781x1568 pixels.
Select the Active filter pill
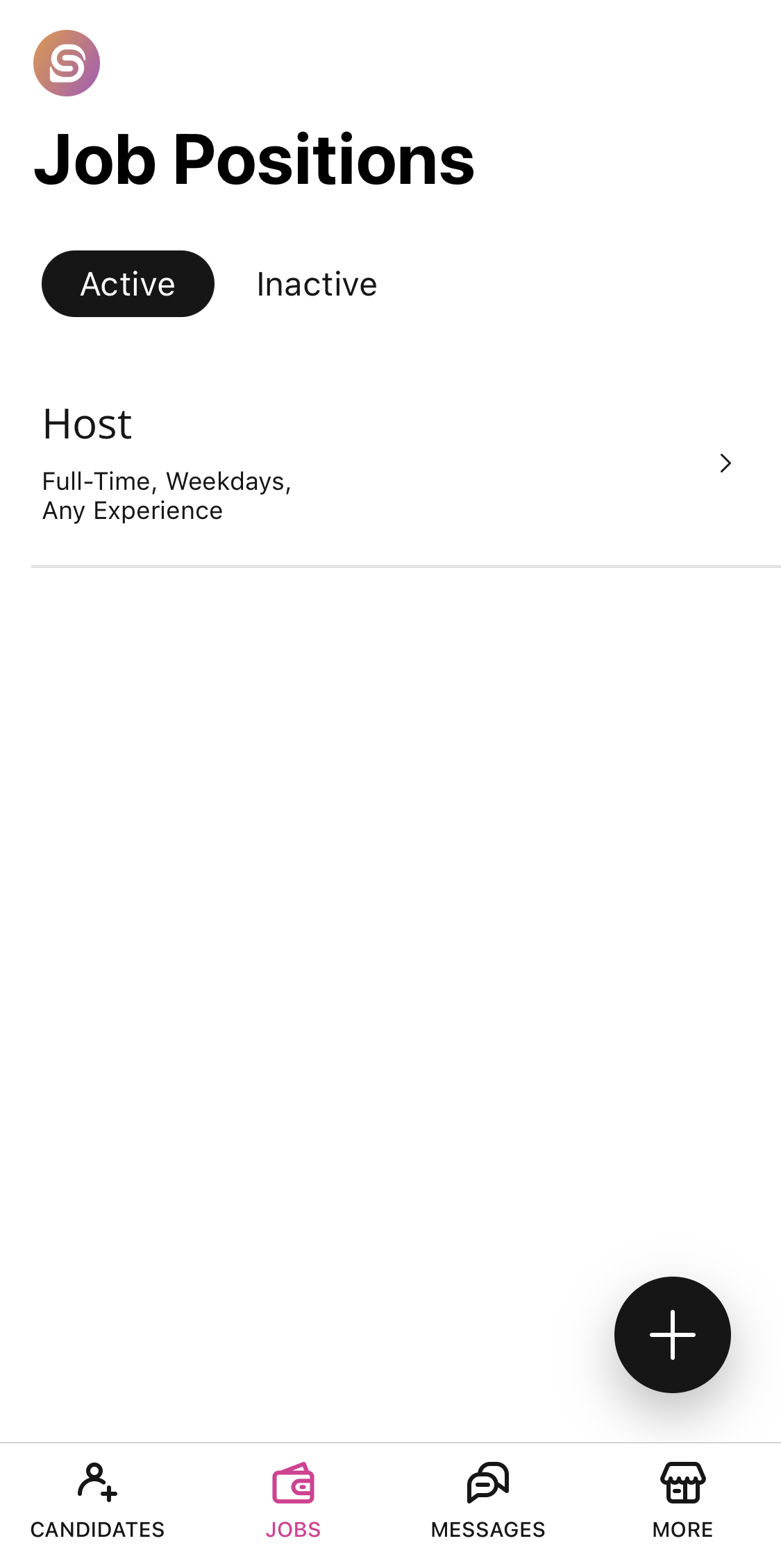click(x=128, y=284)
